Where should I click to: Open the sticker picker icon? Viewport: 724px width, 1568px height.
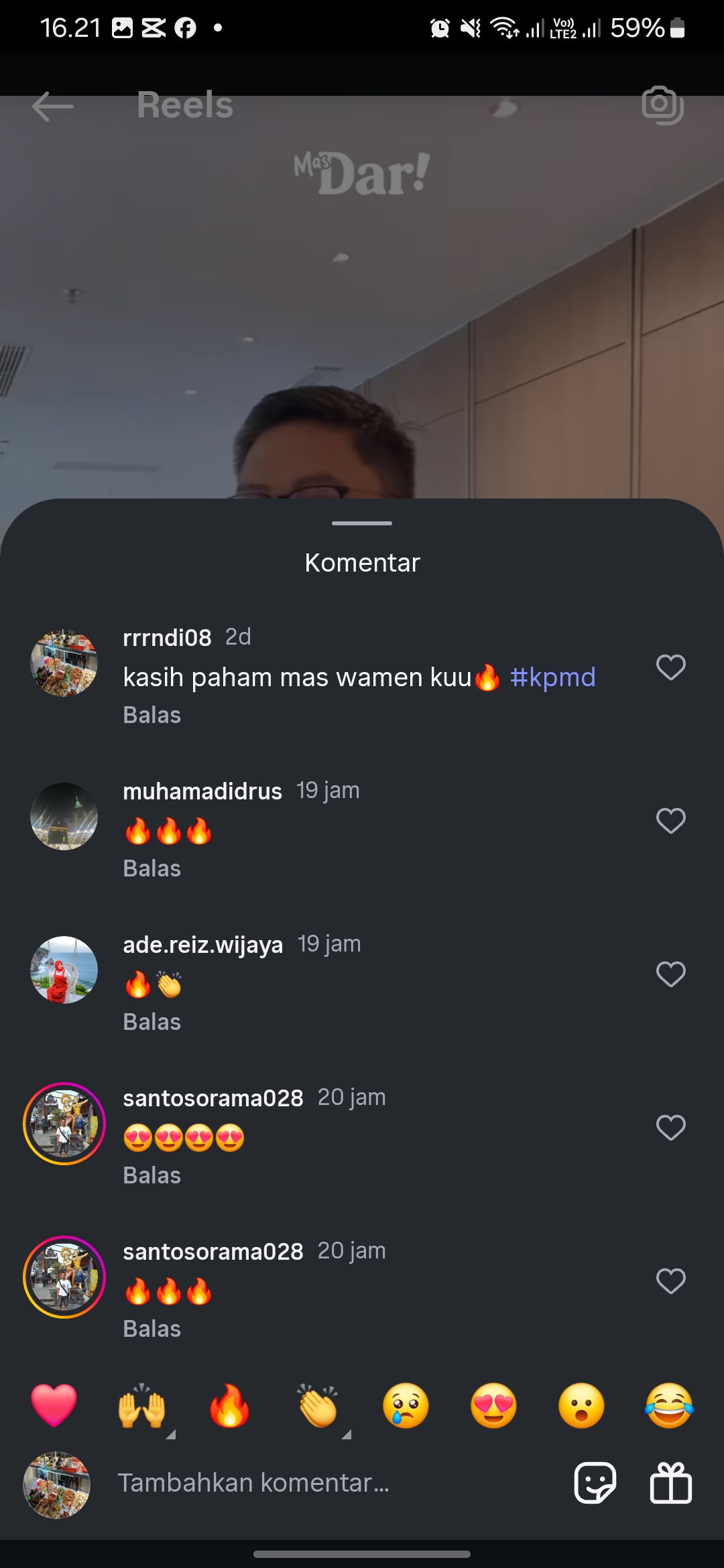pos(595,1483)
